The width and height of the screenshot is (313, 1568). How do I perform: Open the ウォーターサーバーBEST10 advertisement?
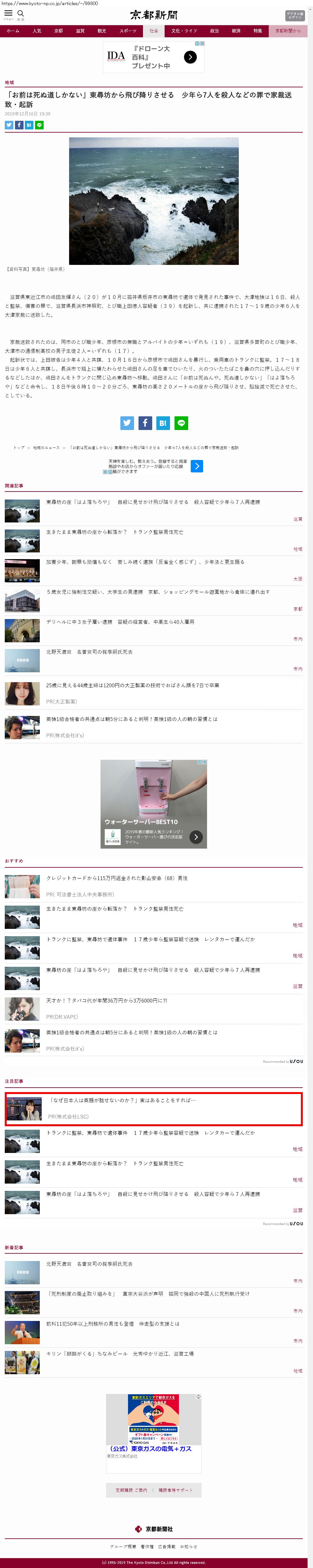click(x=153, y=804)
